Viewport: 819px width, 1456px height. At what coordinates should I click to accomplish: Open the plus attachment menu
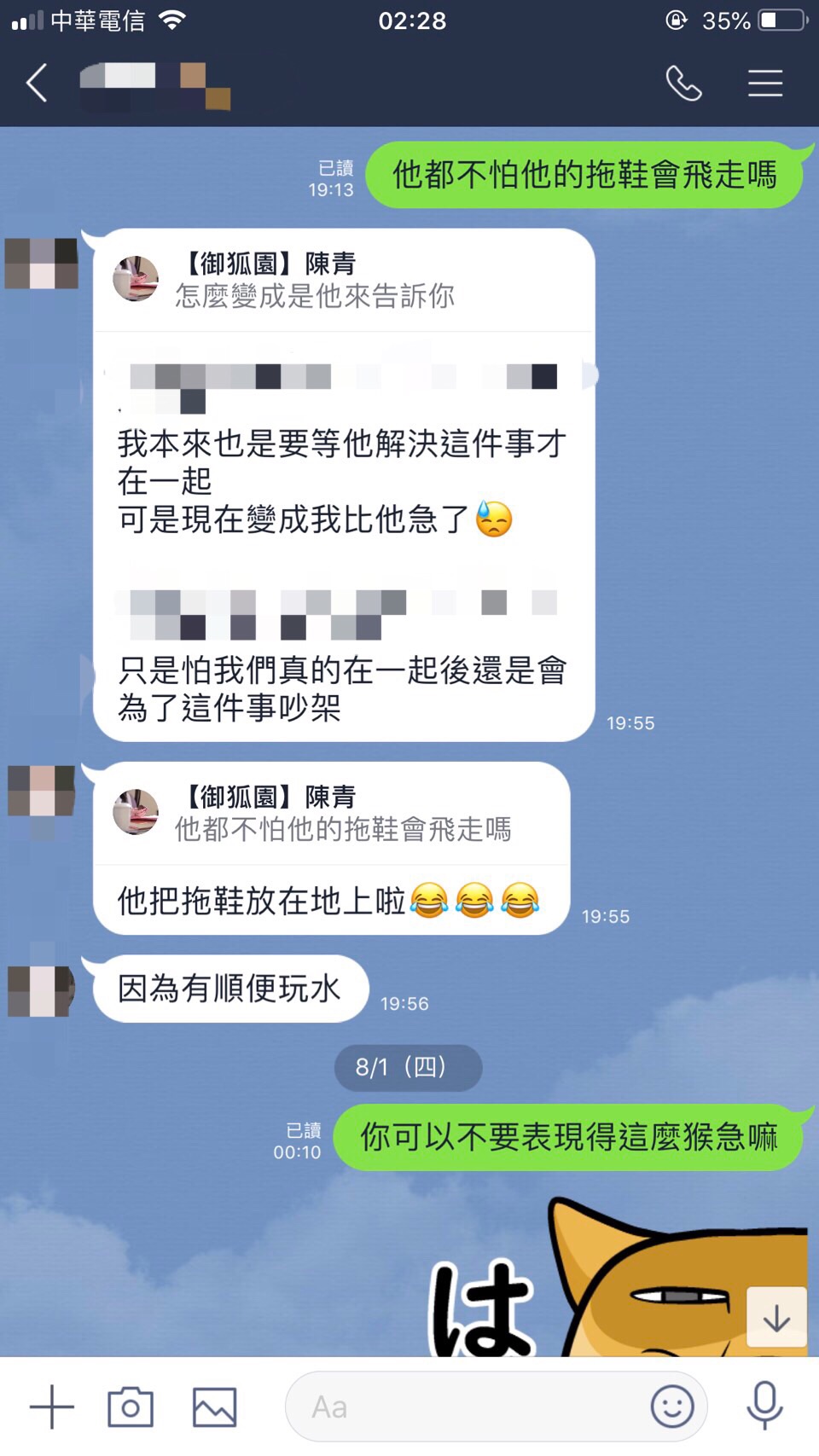(x=52, y=1407)
